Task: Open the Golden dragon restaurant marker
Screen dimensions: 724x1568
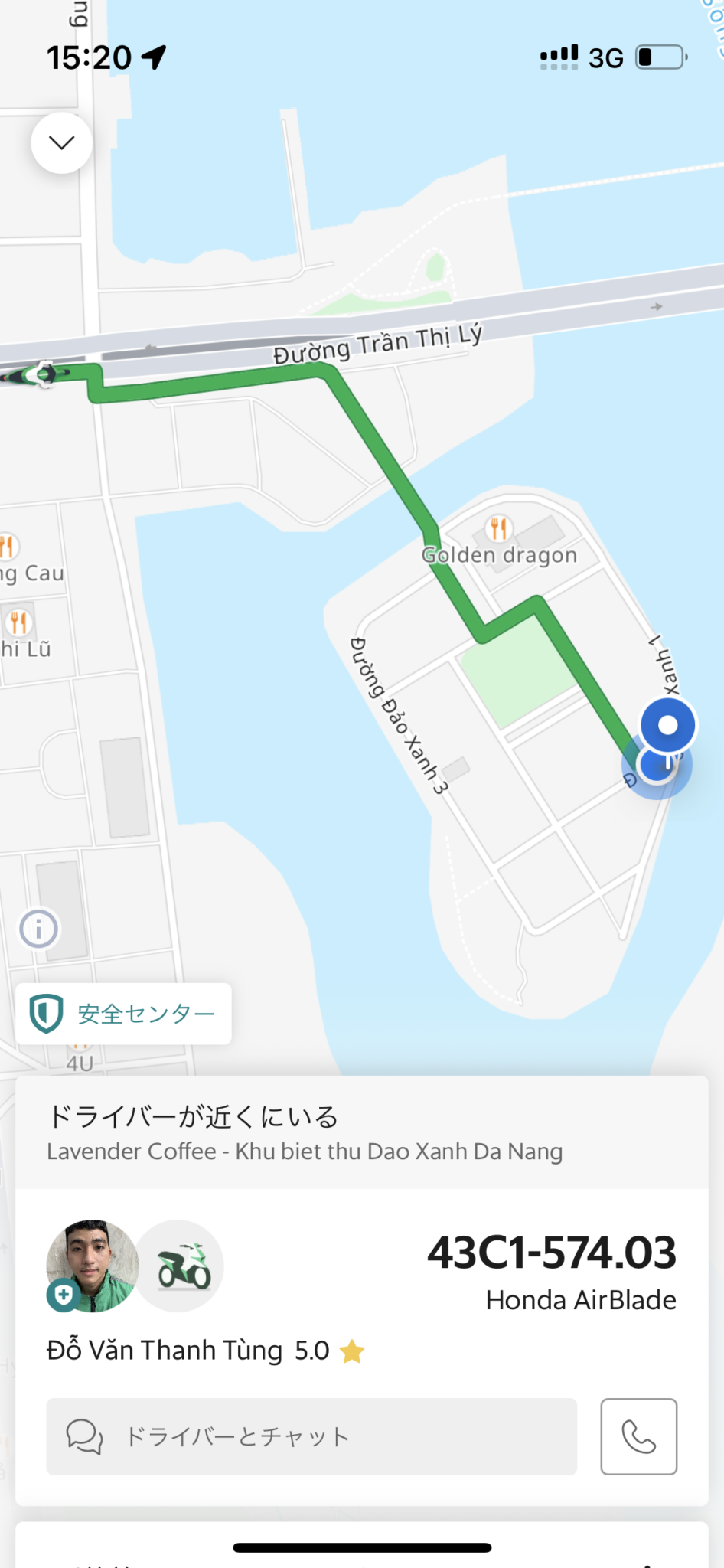Action: [x=499, y=528]
